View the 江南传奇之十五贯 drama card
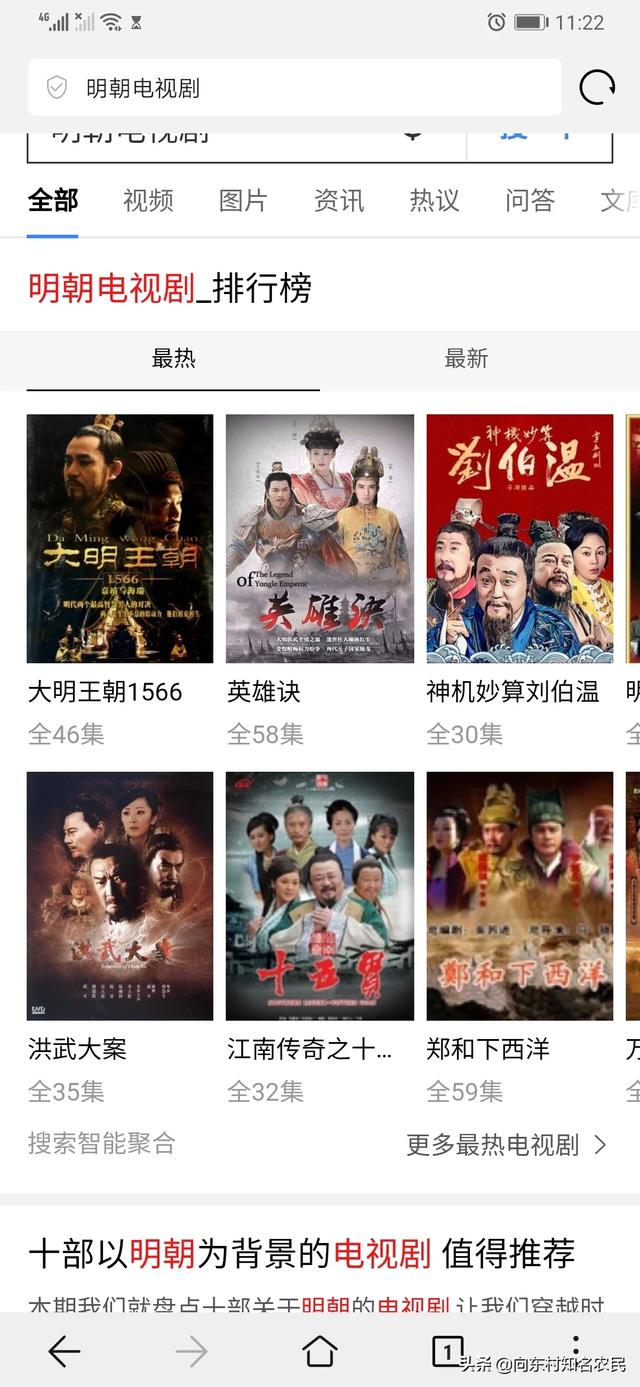 tap(320, 896)
